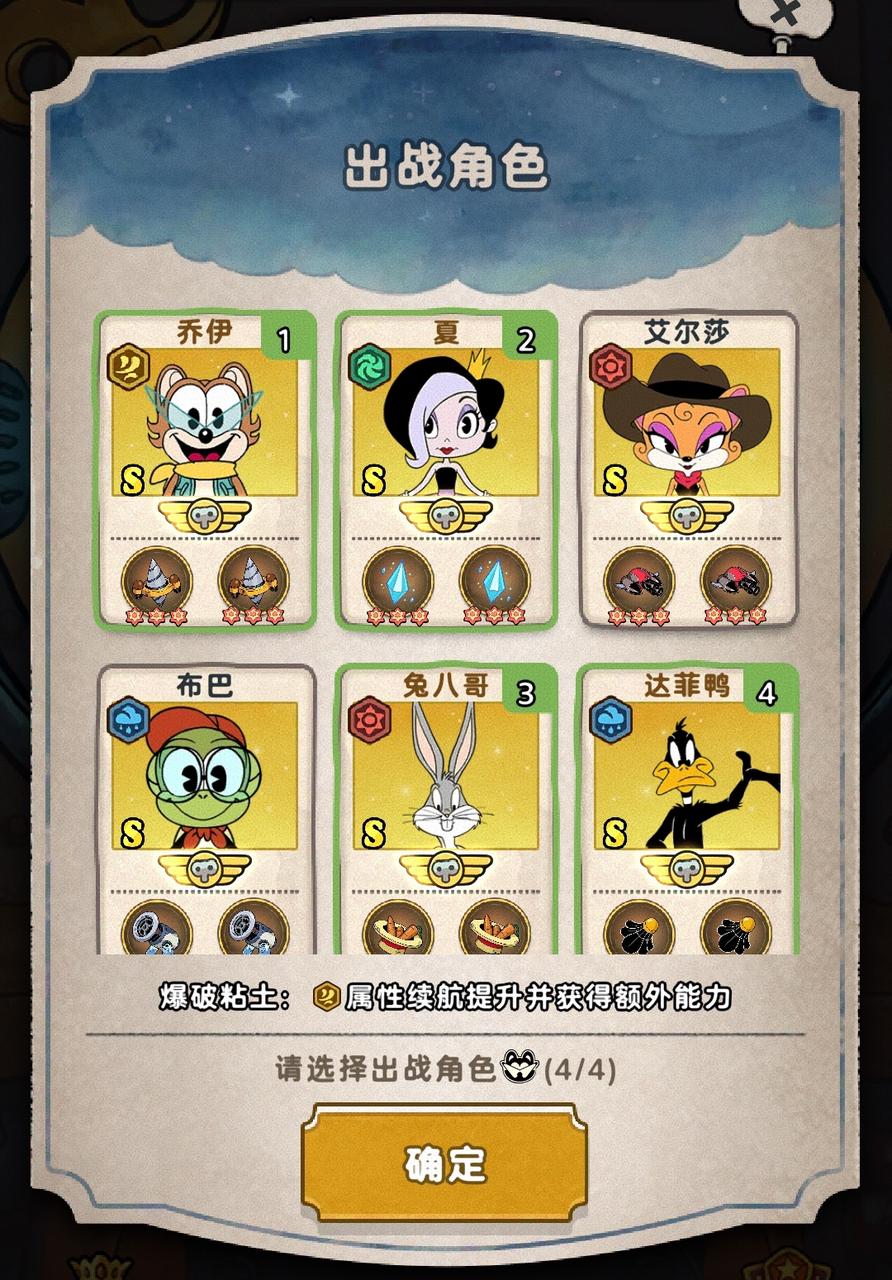Confirm lineup with 确定 button
The height and width of the screenshot is (1280, 892).
click(x=444, y=1163)
